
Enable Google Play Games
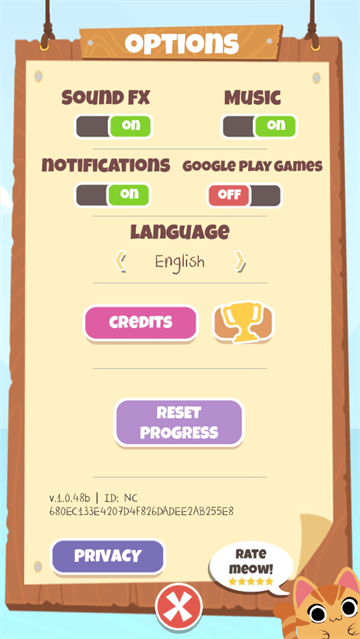click(x=244, y=195)
